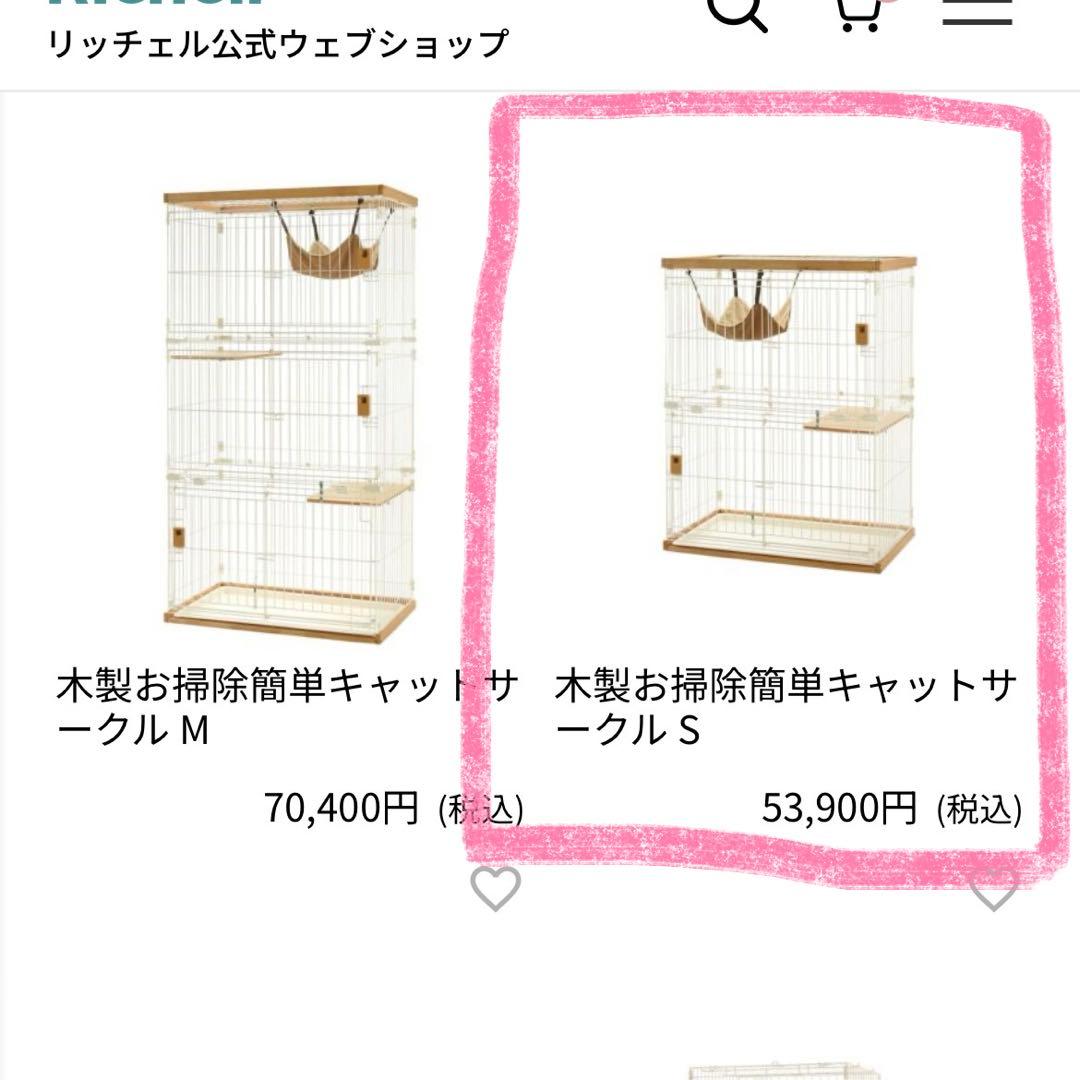Open 木製お掃除簡単キャットサークル S product
The image size is (1080, 1080).
coord(787,412)
